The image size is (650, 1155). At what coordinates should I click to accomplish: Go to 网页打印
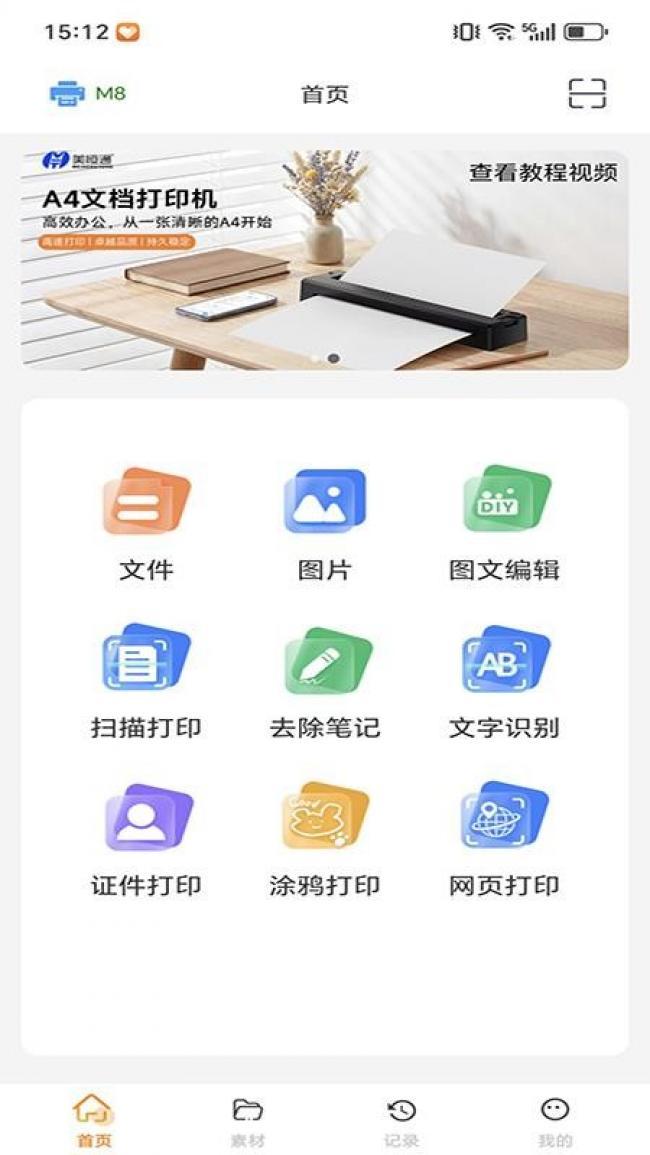(x=504, y=839)
